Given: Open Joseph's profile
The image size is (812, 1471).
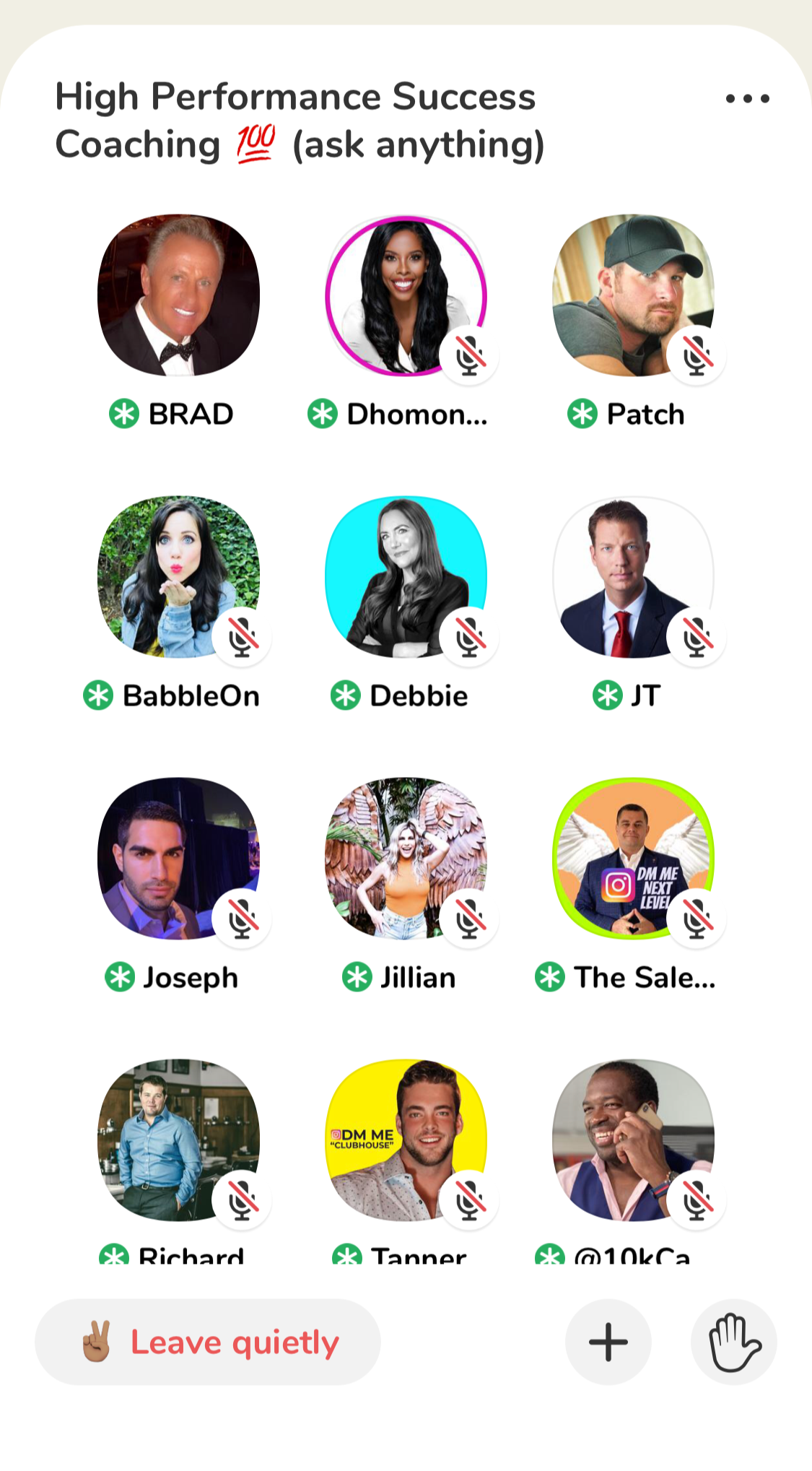Looking at the screenshot, I should (x=178, y=859).
